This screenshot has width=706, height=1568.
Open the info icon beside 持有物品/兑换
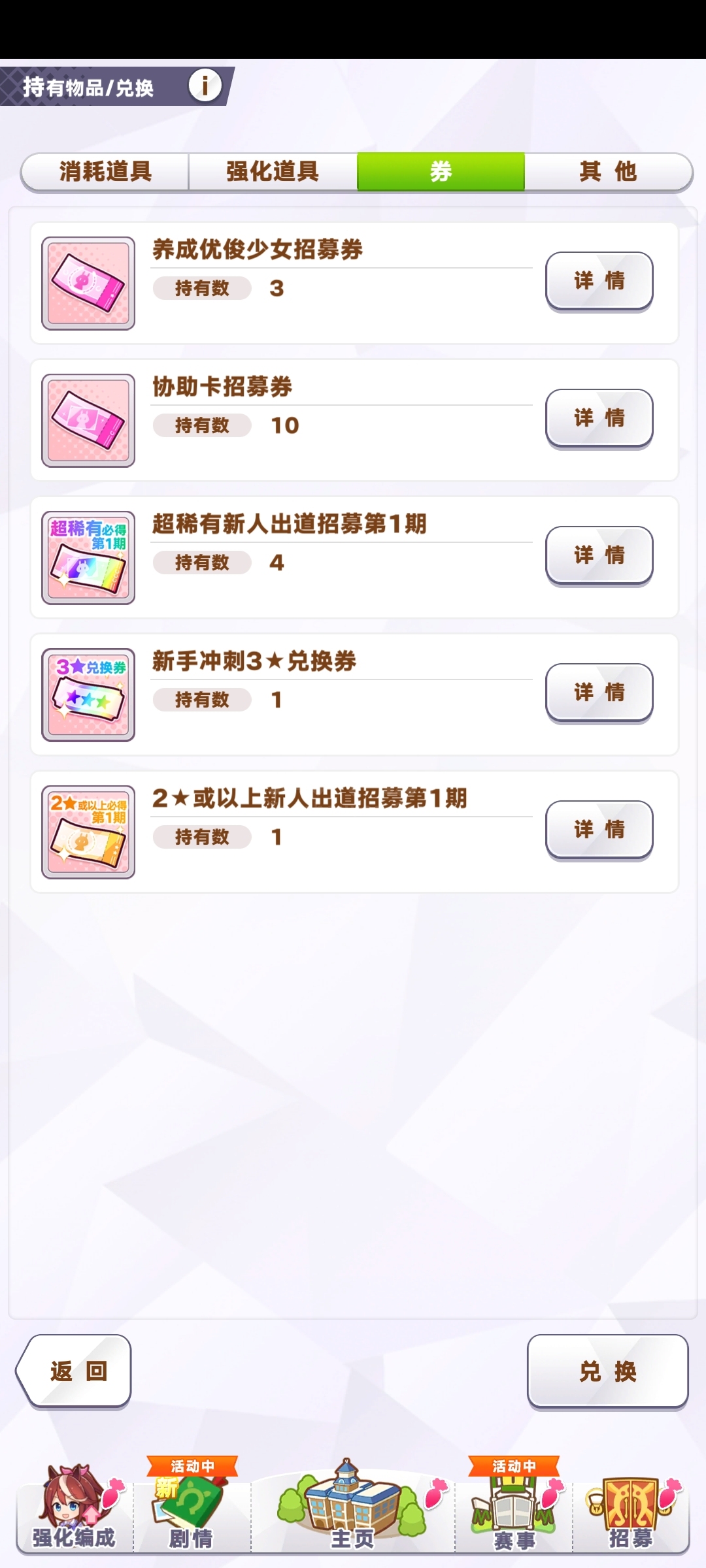point(205,86)
